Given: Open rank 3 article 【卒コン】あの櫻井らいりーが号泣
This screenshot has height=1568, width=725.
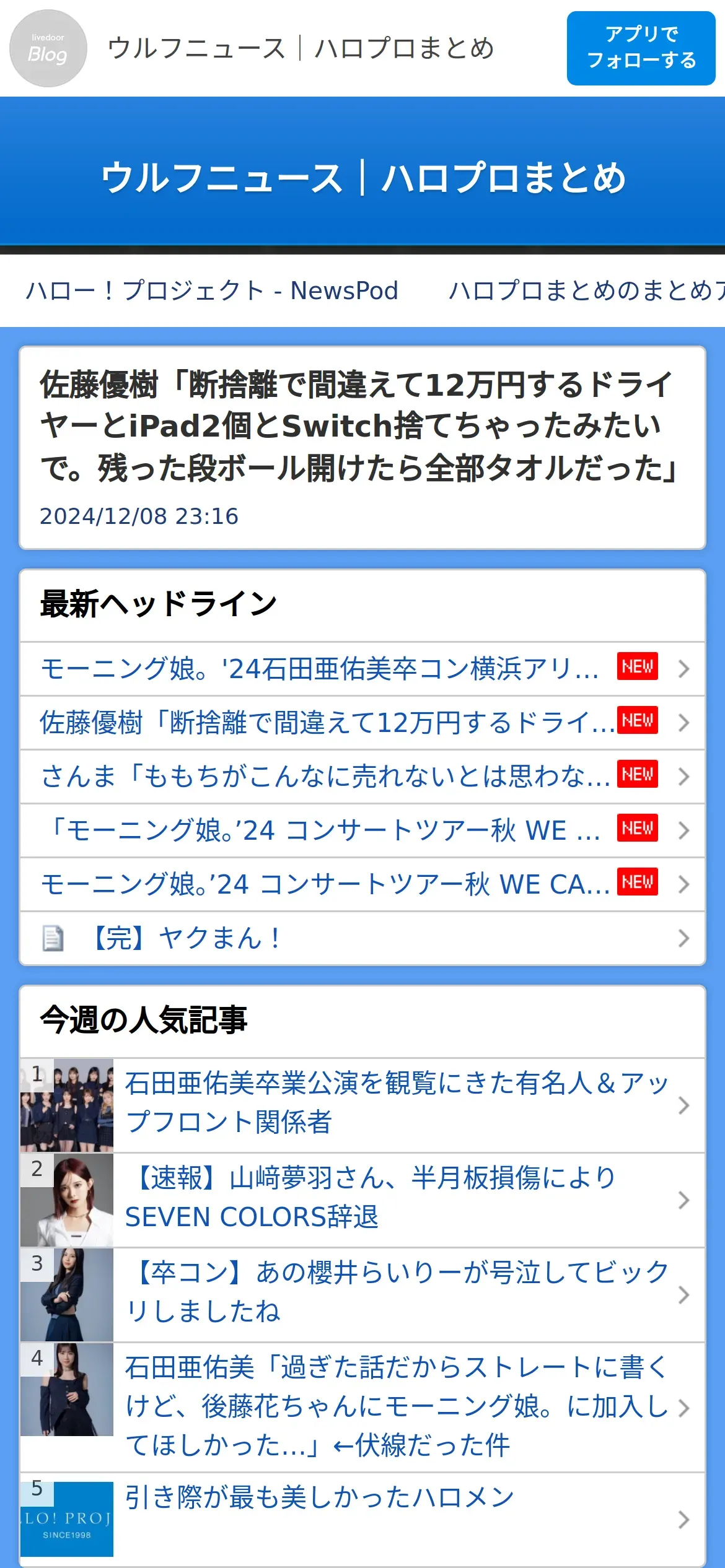Looking at the screenshot, I should click(x=362, y=1295).
